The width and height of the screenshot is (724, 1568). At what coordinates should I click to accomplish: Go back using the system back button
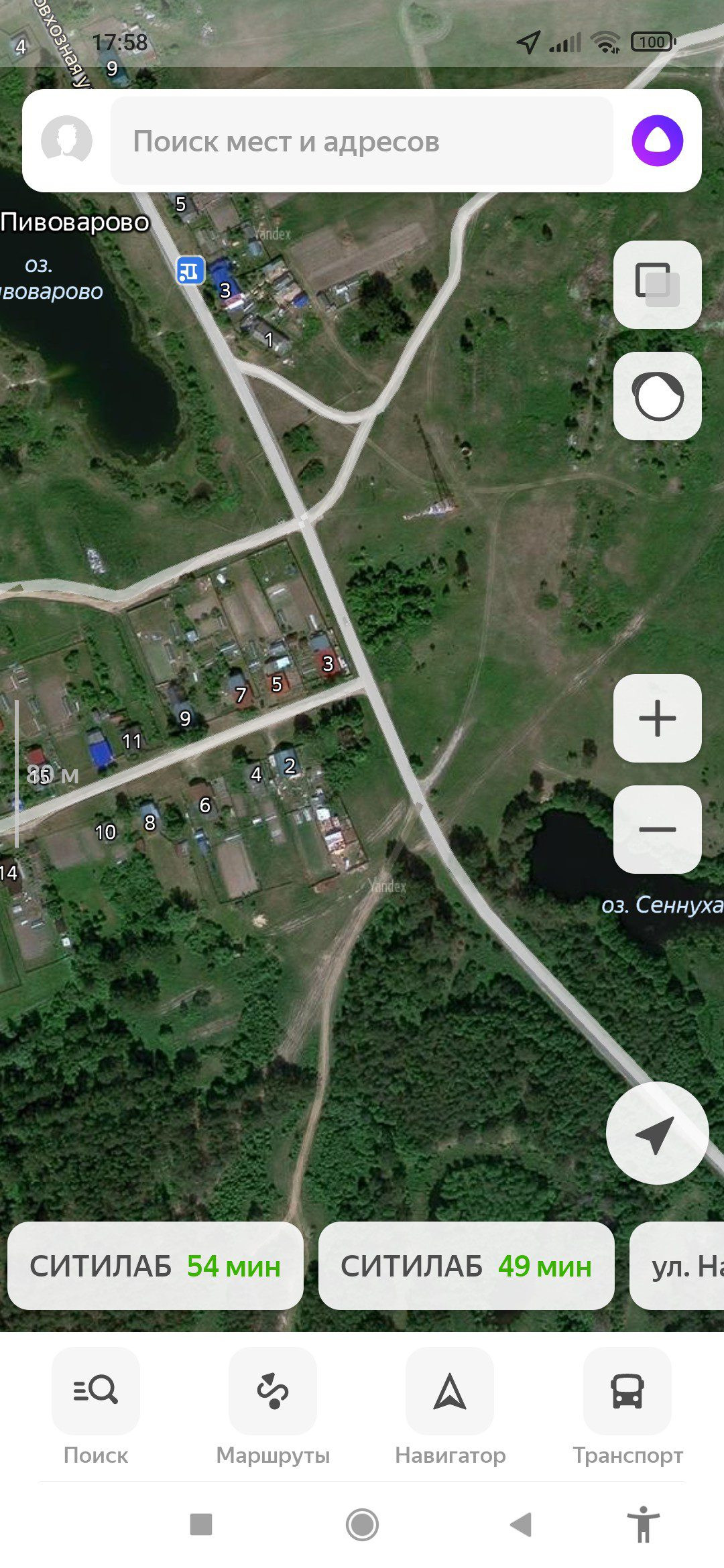pyautogui.click(x=521, y=1525)
